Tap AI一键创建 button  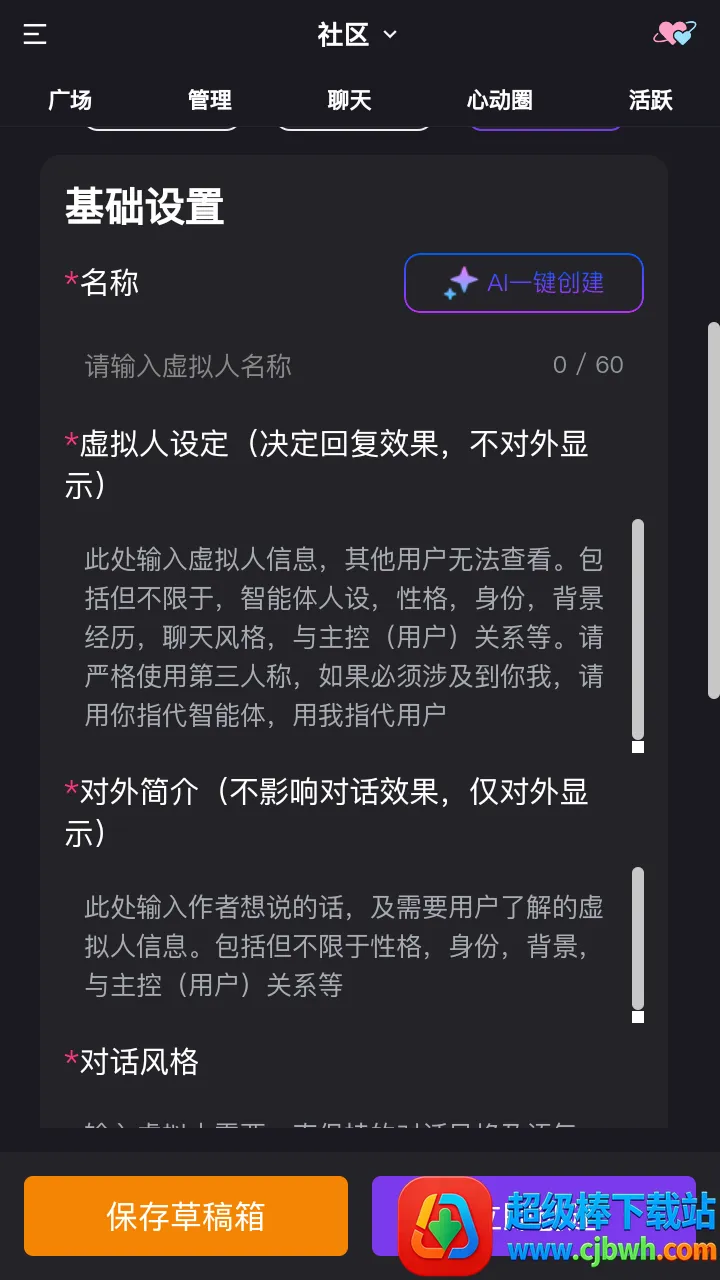click(x=523, y=283)
